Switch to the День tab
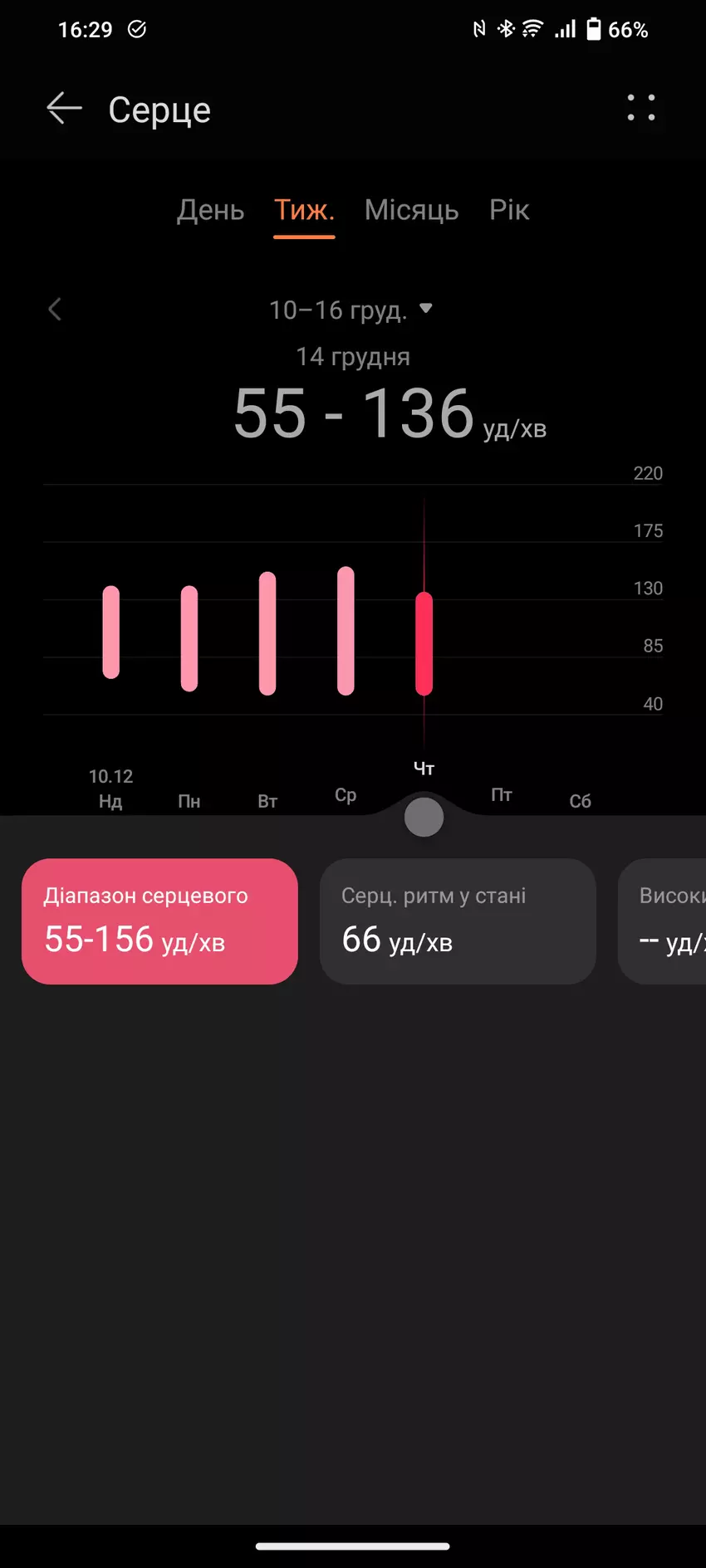This screenshot has height=1568, width=706. click(x=210, y=210)
